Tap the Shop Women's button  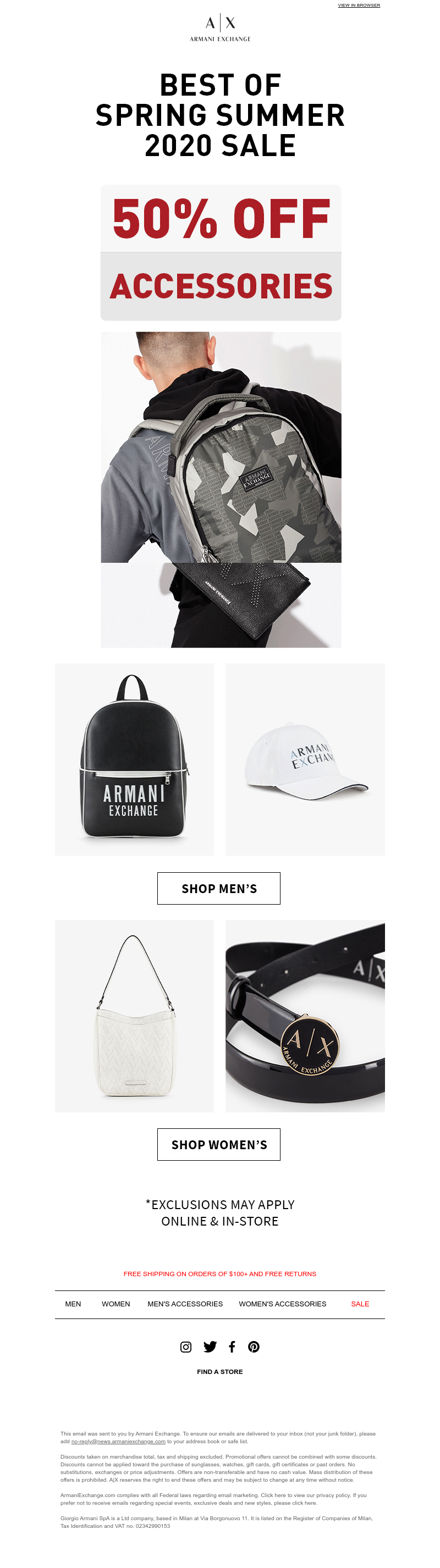[219, 1144]
